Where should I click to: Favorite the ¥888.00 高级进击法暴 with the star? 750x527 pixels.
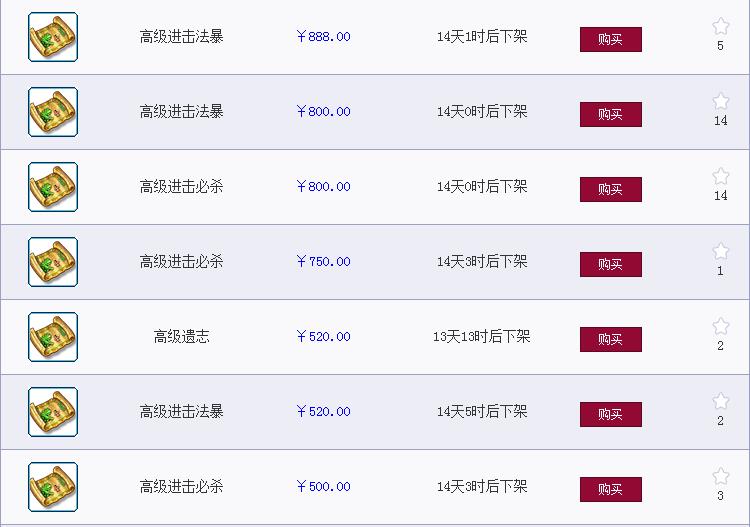pos(720,27)
